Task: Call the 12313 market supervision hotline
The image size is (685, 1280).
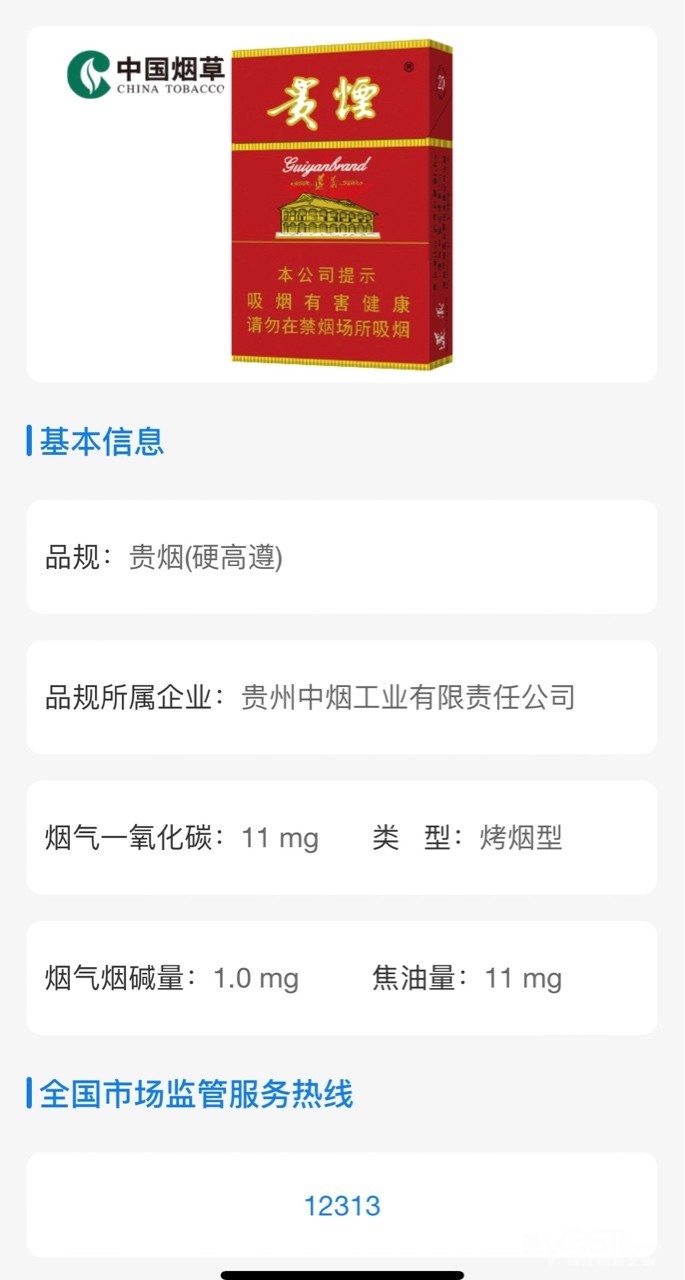Action: pyautogui.click(x=342, y=1205)
